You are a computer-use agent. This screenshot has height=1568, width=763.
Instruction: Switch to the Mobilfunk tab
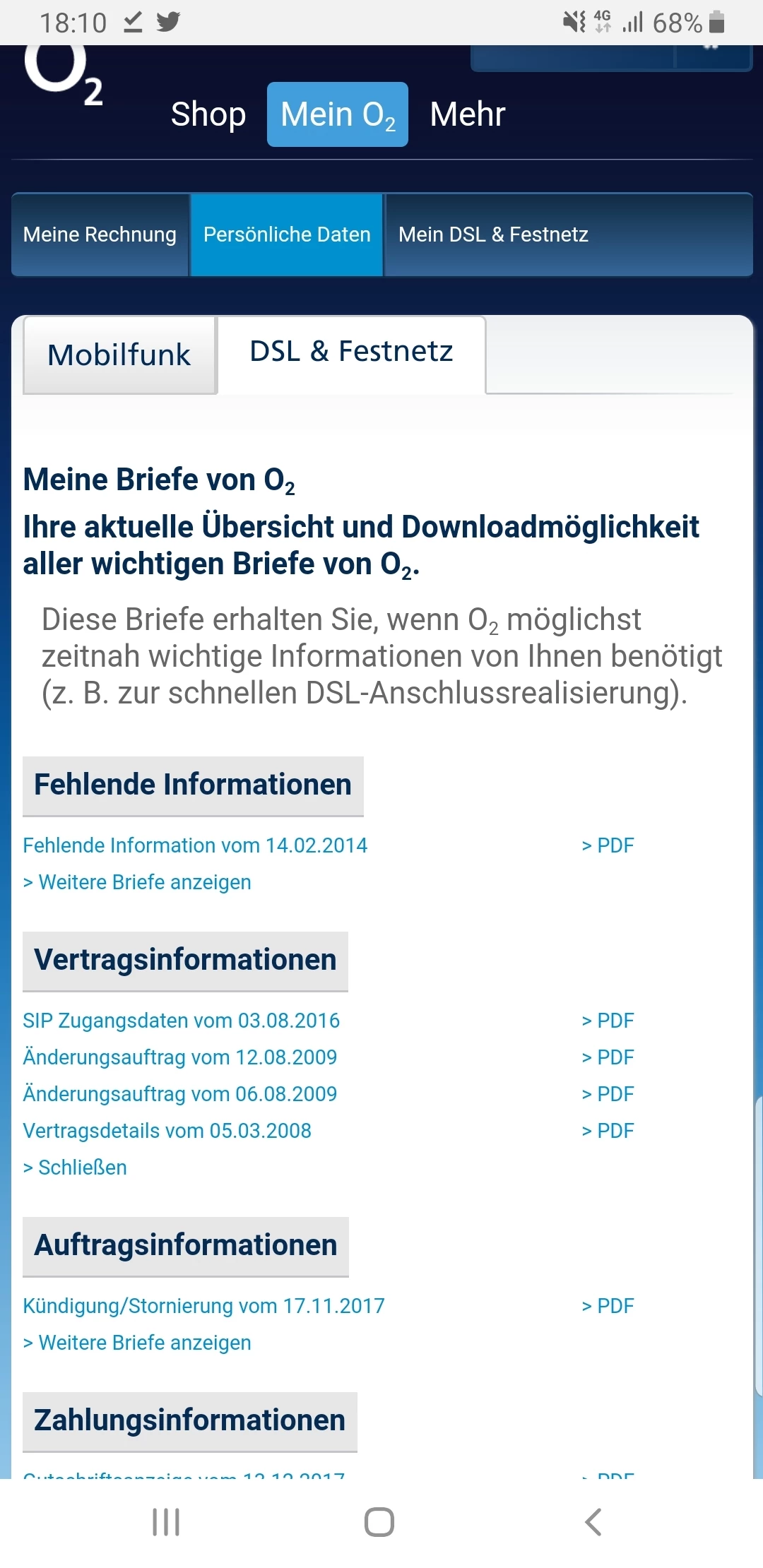click(119, 355)
